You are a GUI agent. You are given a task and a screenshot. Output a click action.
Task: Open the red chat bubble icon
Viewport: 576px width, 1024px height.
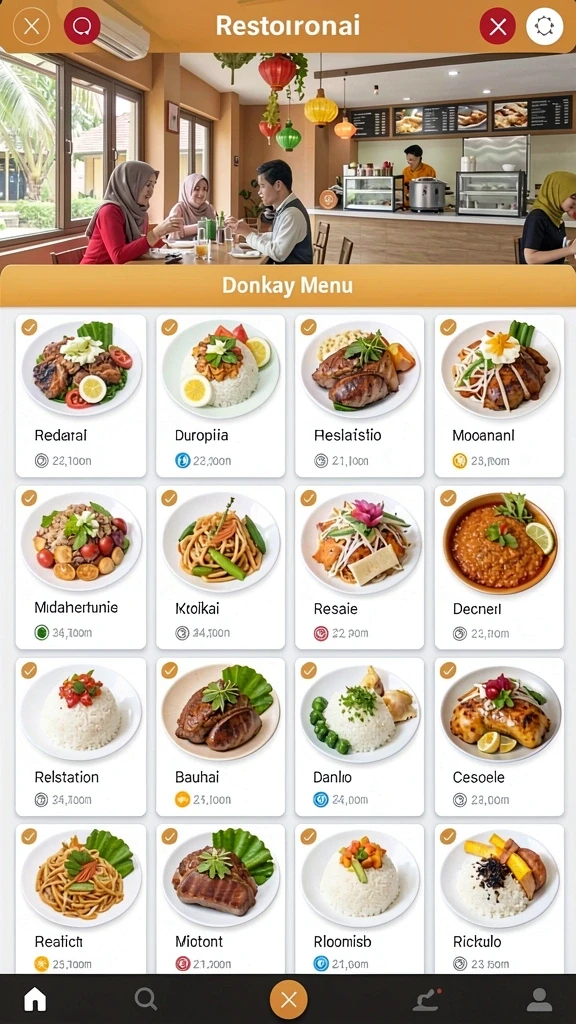tap(82, 26)
